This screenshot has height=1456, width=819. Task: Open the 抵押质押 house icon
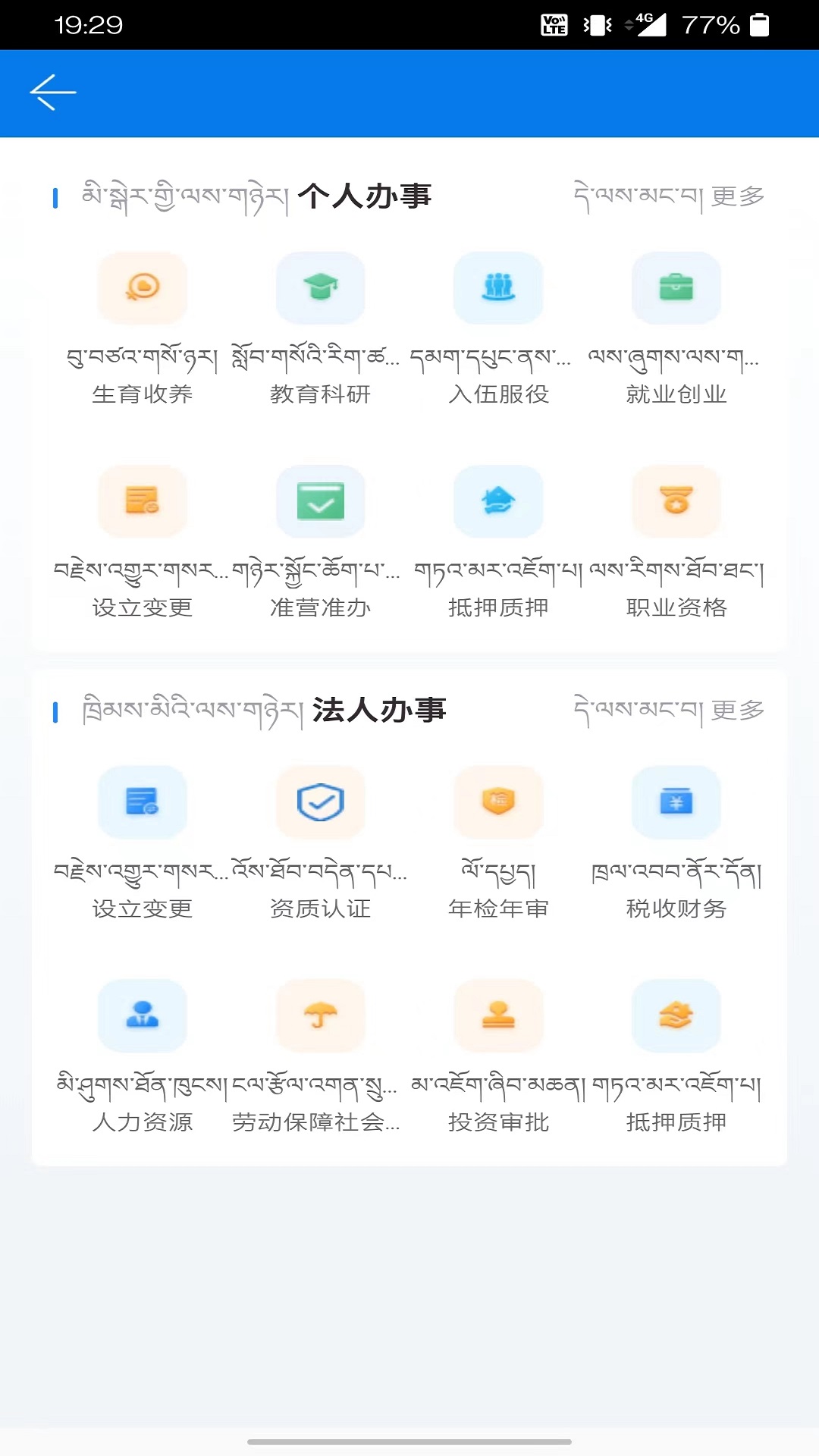[x=497, y=501]
